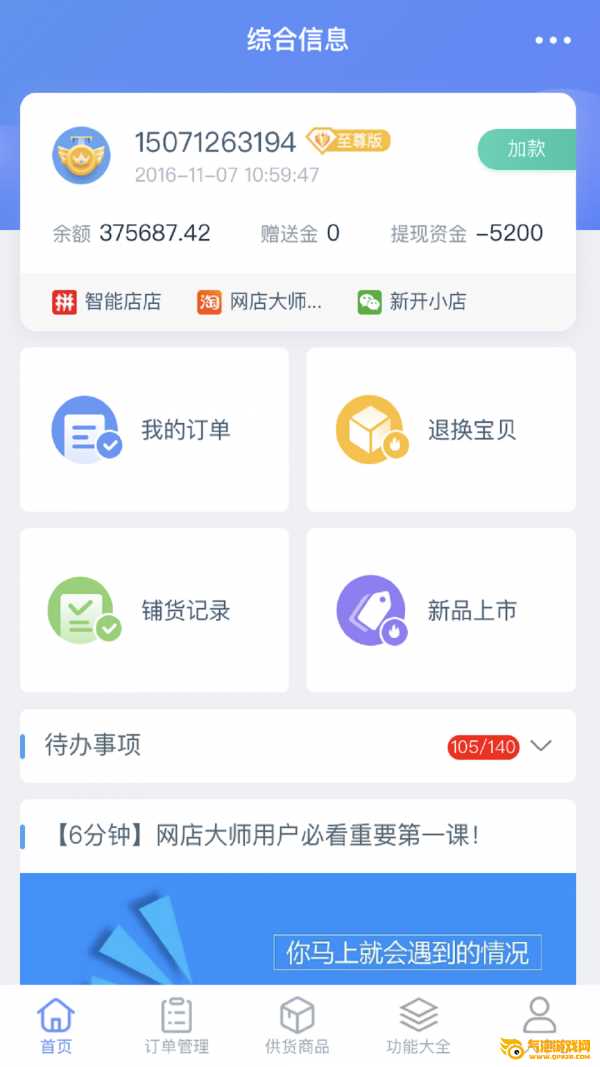
Task: Open the 网店大师 shortcut
Action: (260, 302)
